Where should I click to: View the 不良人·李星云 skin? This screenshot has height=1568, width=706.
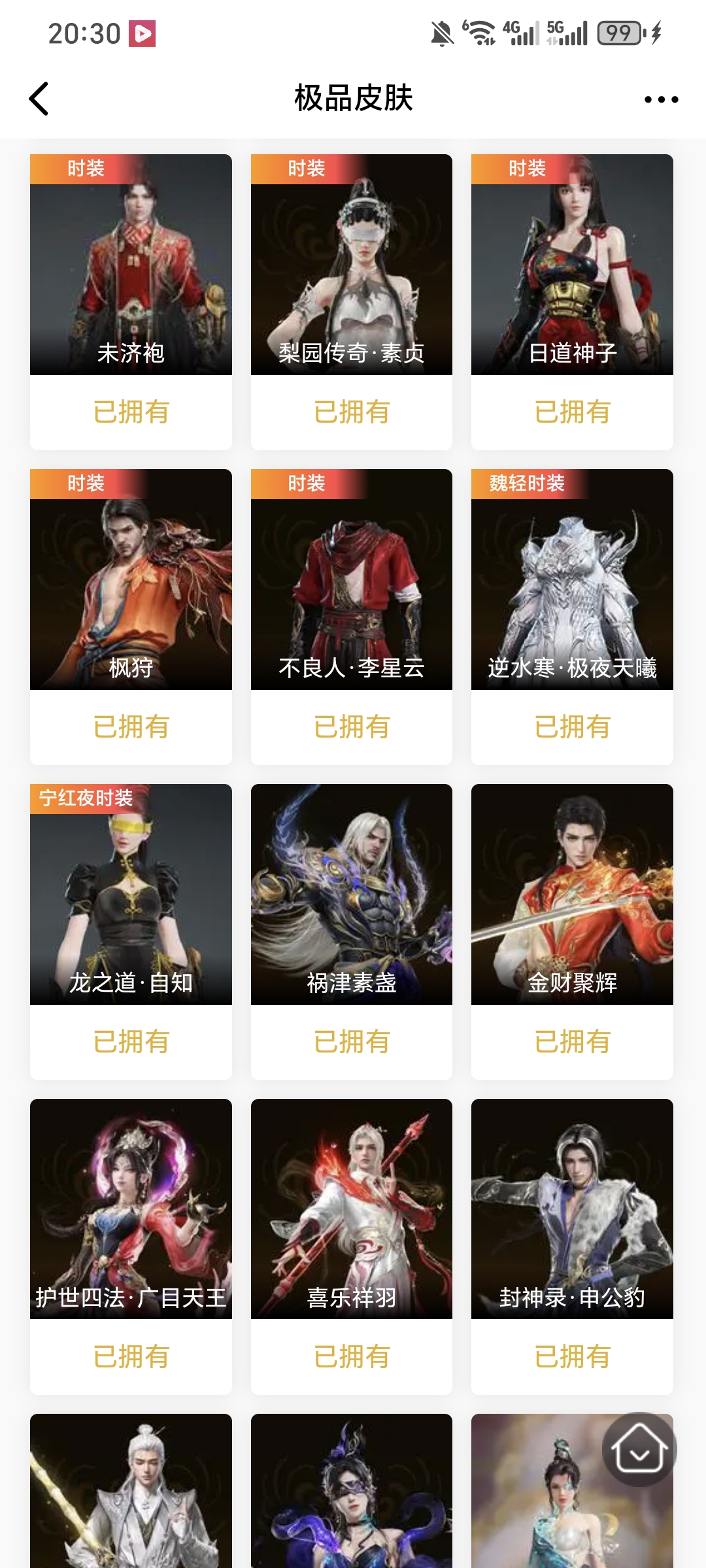pos(351,580)
